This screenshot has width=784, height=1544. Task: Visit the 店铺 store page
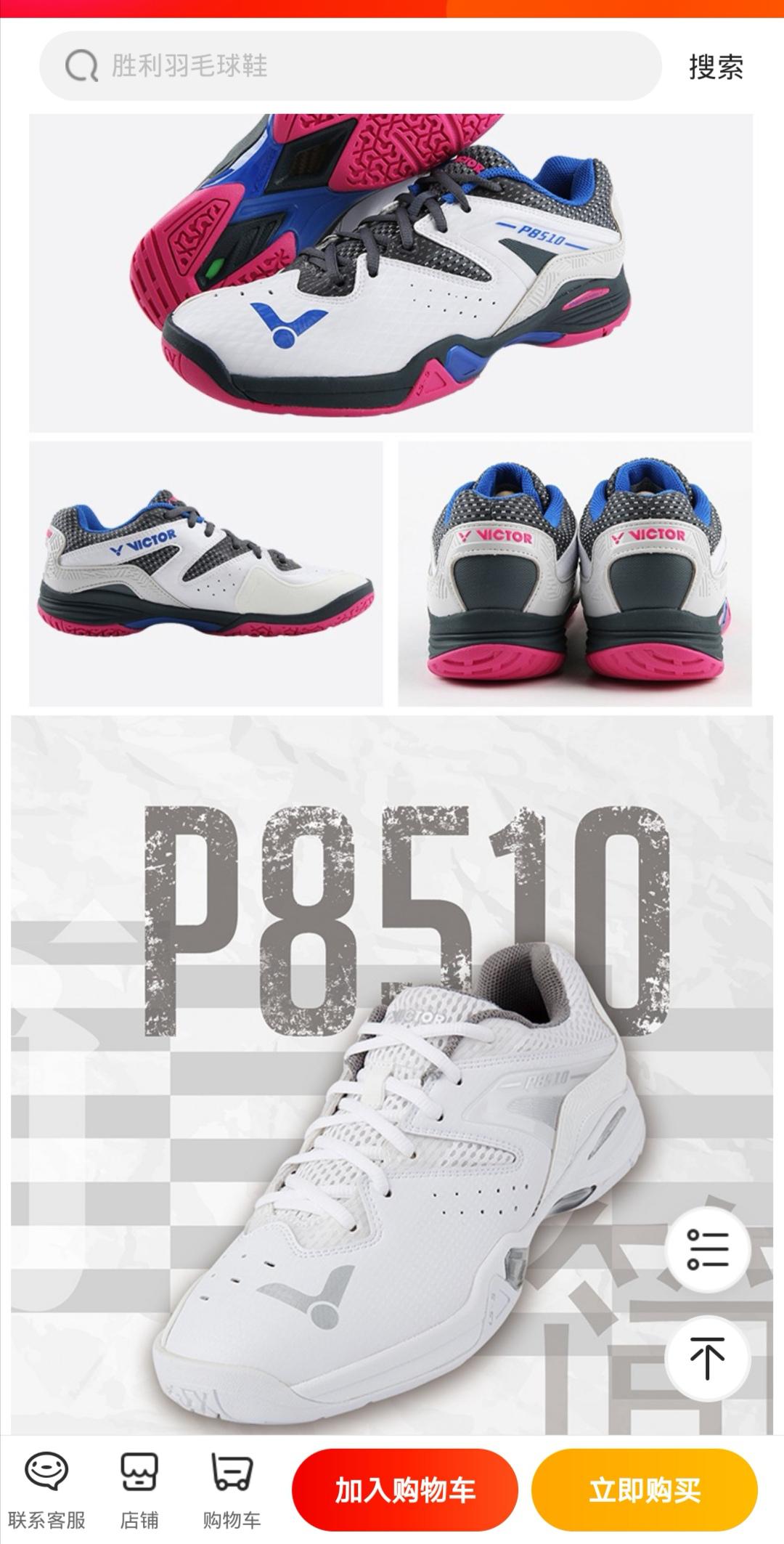139,1490
